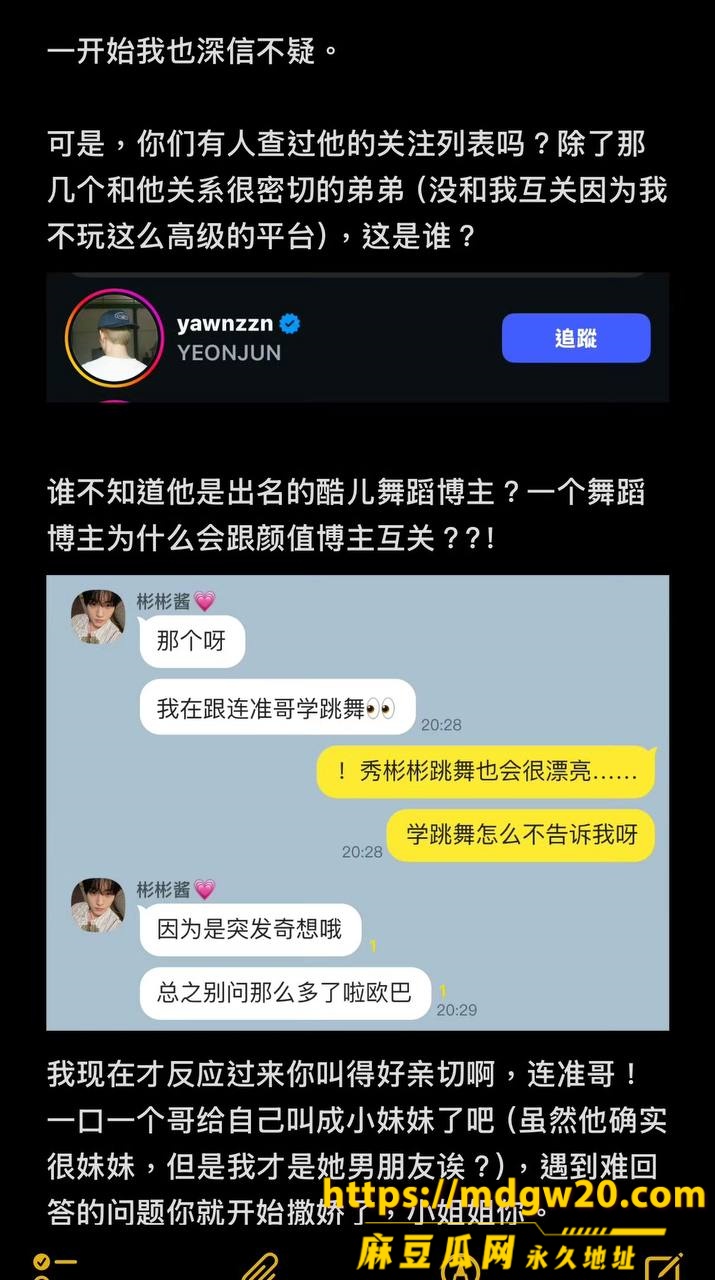This screenshot has height=1280, width=715.
Task: Add a checklist to the note
Action: (x=53, y=1266)
